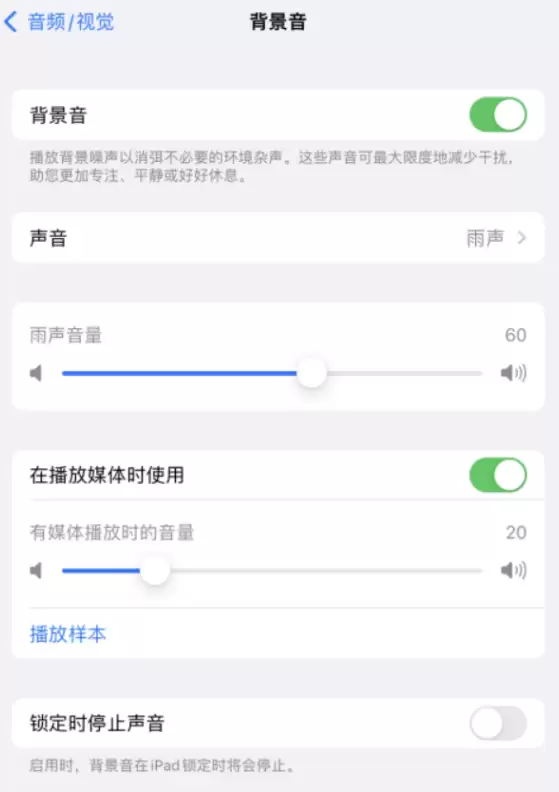Tap the 有媒体播放时的音量 slider

pos(272,571)
